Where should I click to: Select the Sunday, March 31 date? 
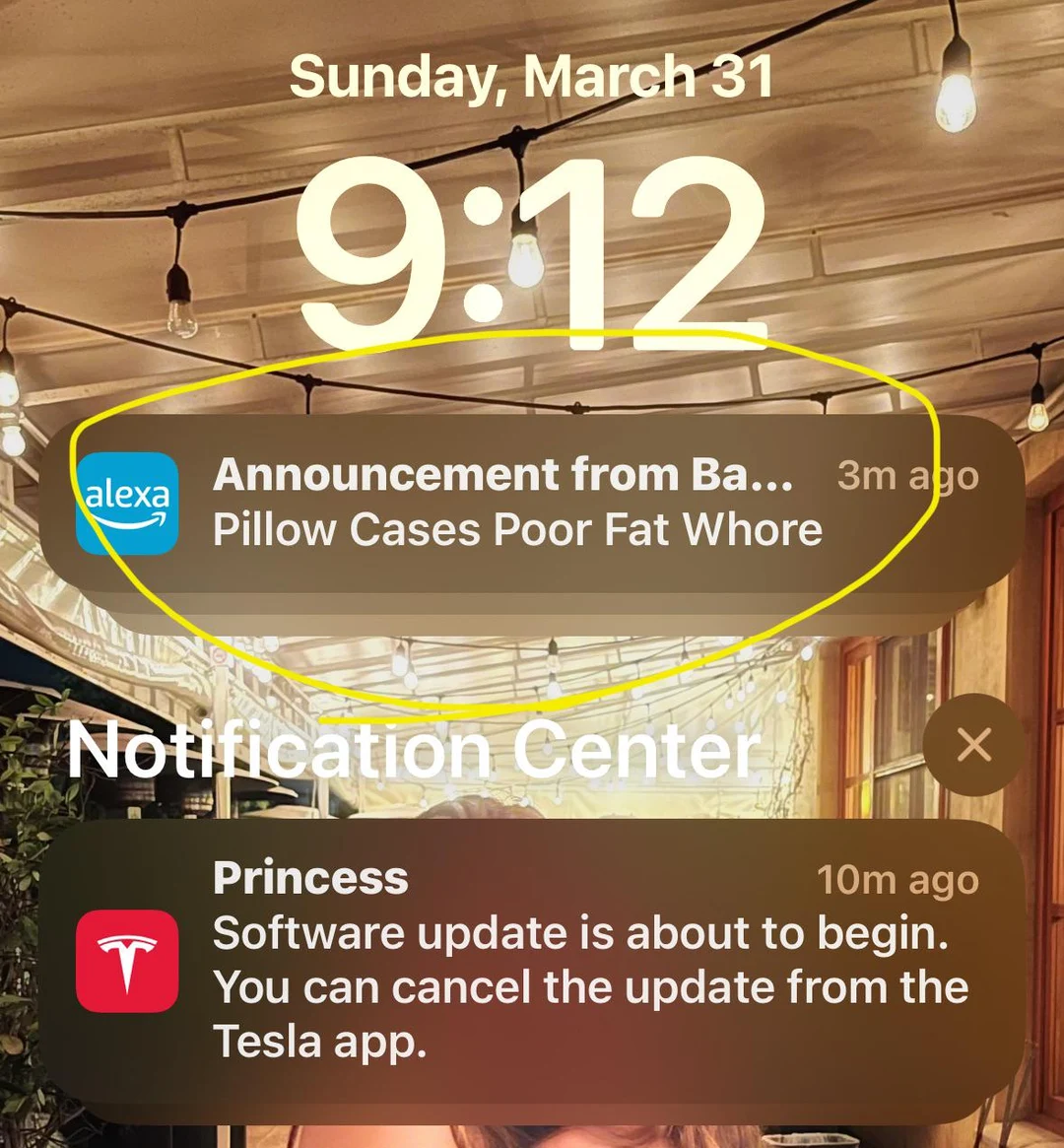click(x=532, y=74)
